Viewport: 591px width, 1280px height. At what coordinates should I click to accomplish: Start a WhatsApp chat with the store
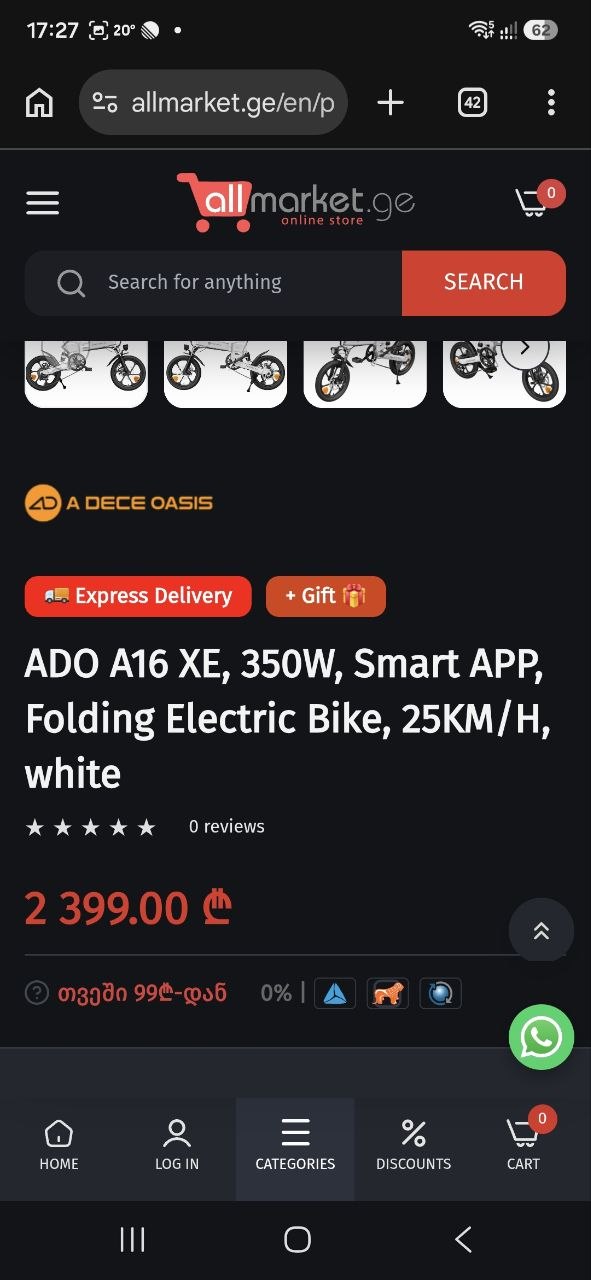coord(541,1037)
